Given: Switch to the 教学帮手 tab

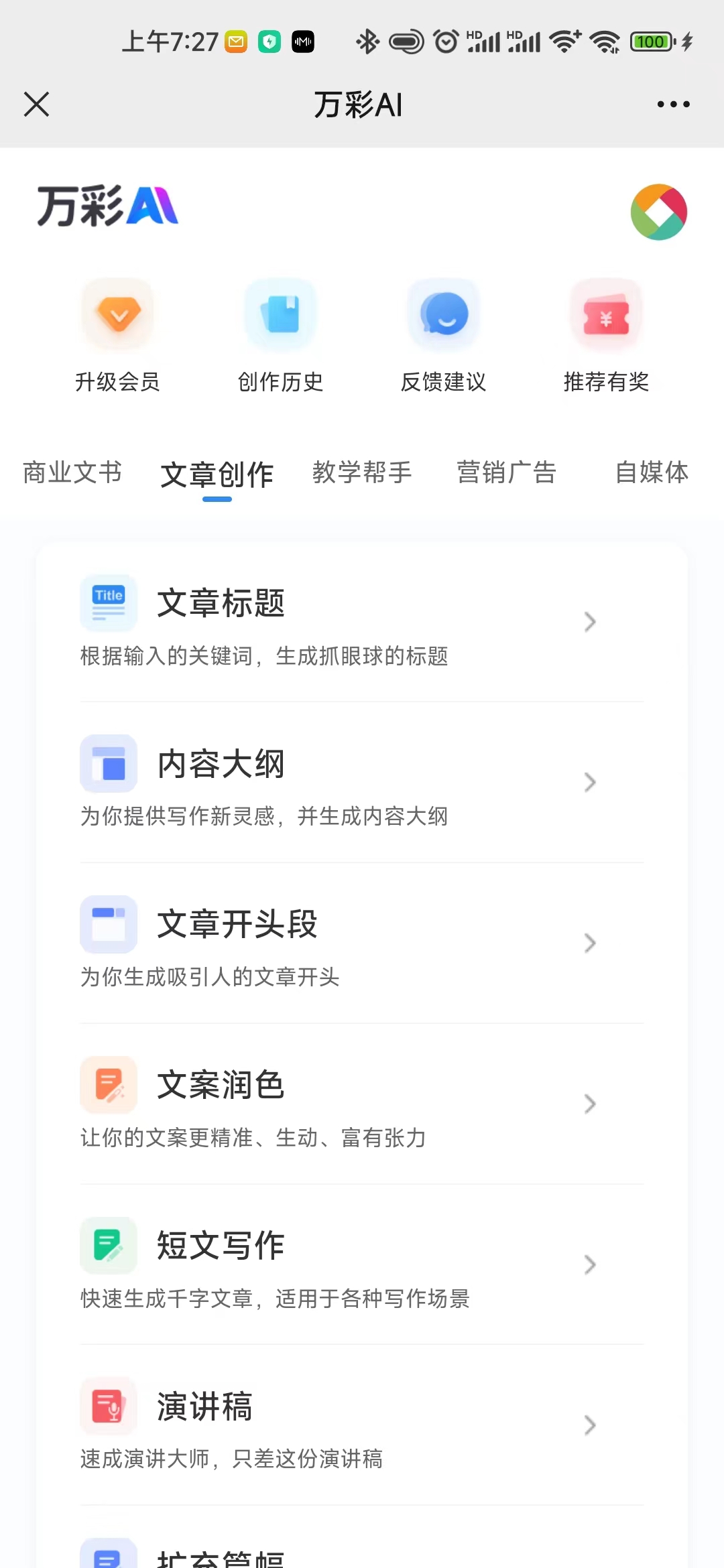Looking at the screenshot, I should click(362, 472).
